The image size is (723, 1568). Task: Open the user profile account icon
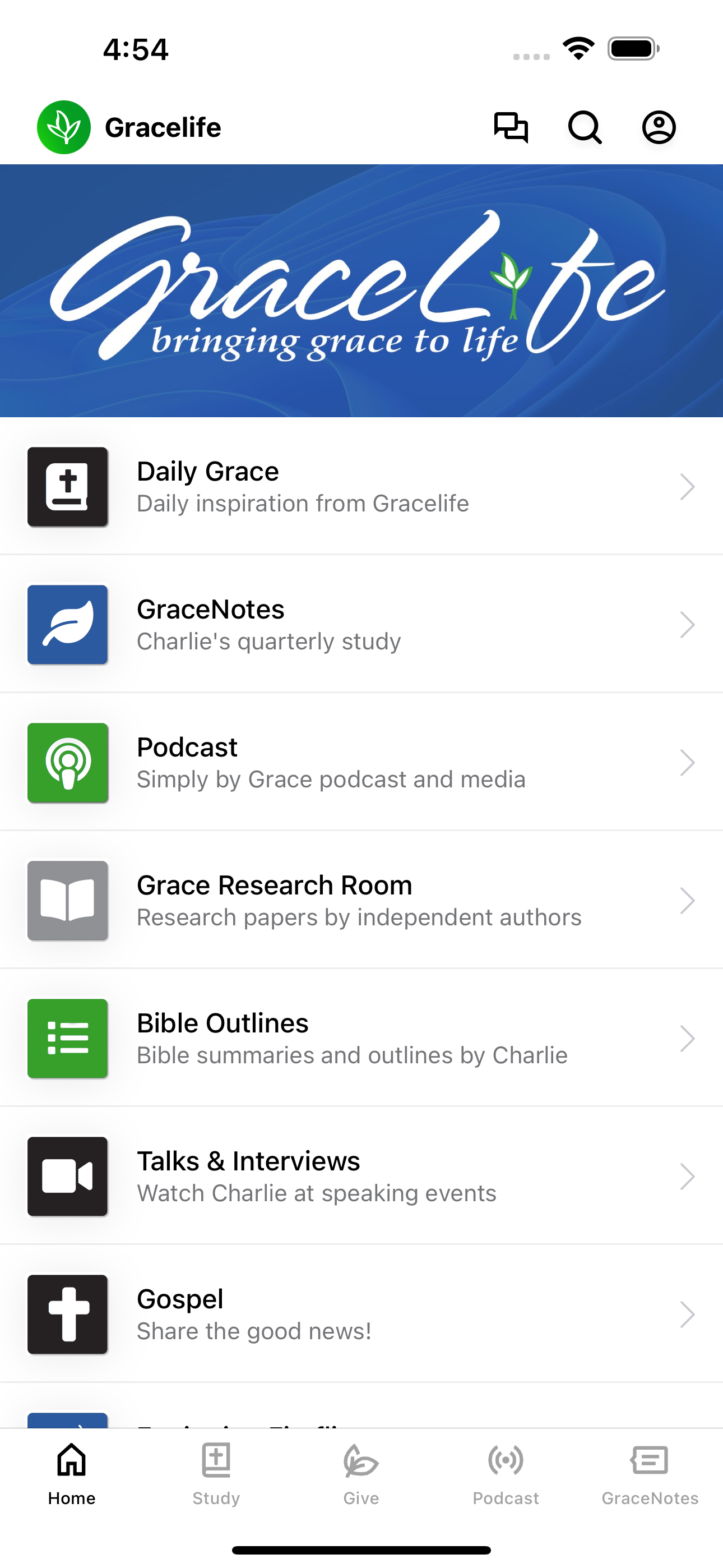point(659,127)
